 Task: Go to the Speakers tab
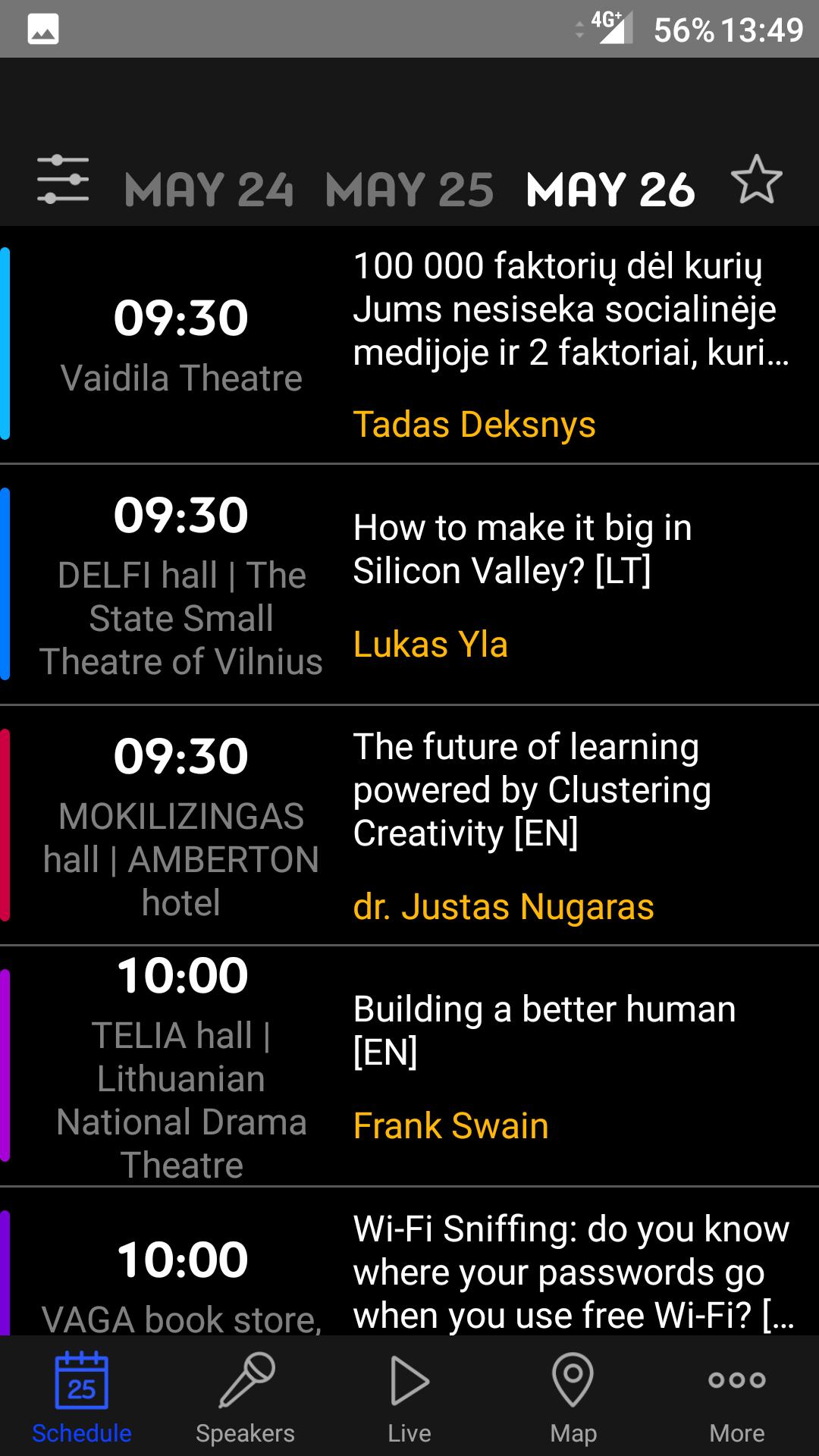tap(245, 1397)
